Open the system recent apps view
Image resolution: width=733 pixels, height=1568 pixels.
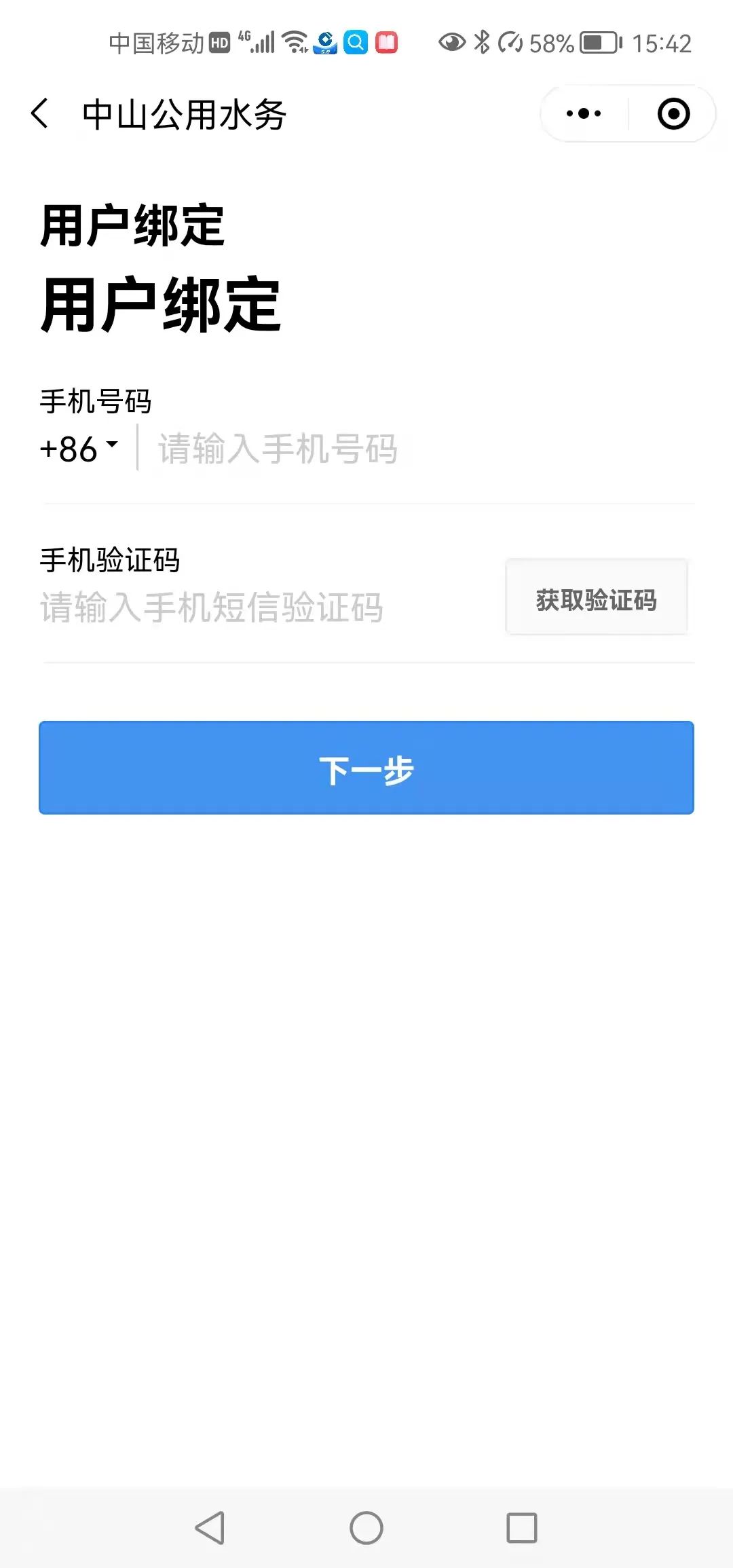point(522,1528)
